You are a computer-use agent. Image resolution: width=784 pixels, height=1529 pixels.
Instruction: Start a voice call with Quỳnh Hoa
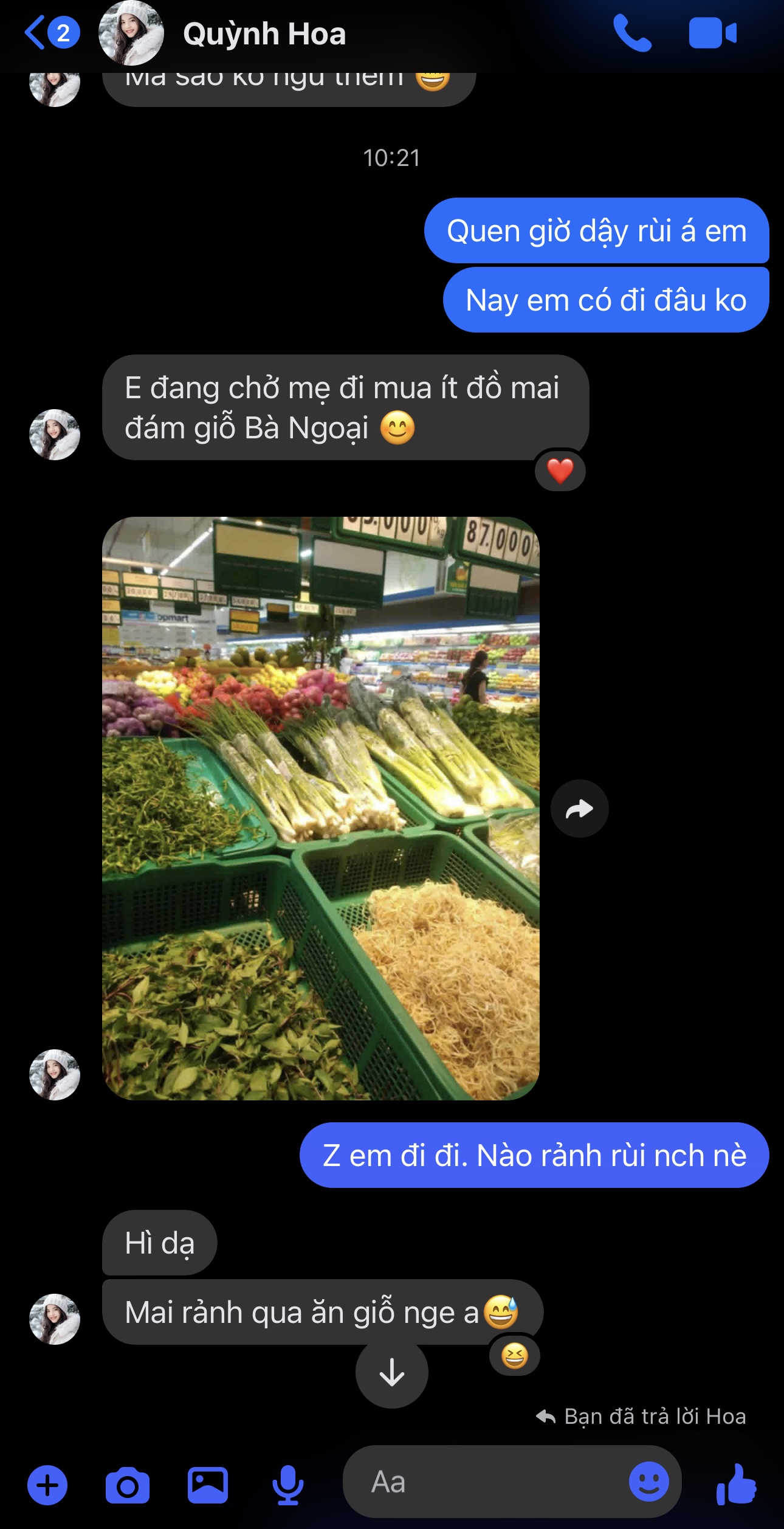[x=632, y=33]
